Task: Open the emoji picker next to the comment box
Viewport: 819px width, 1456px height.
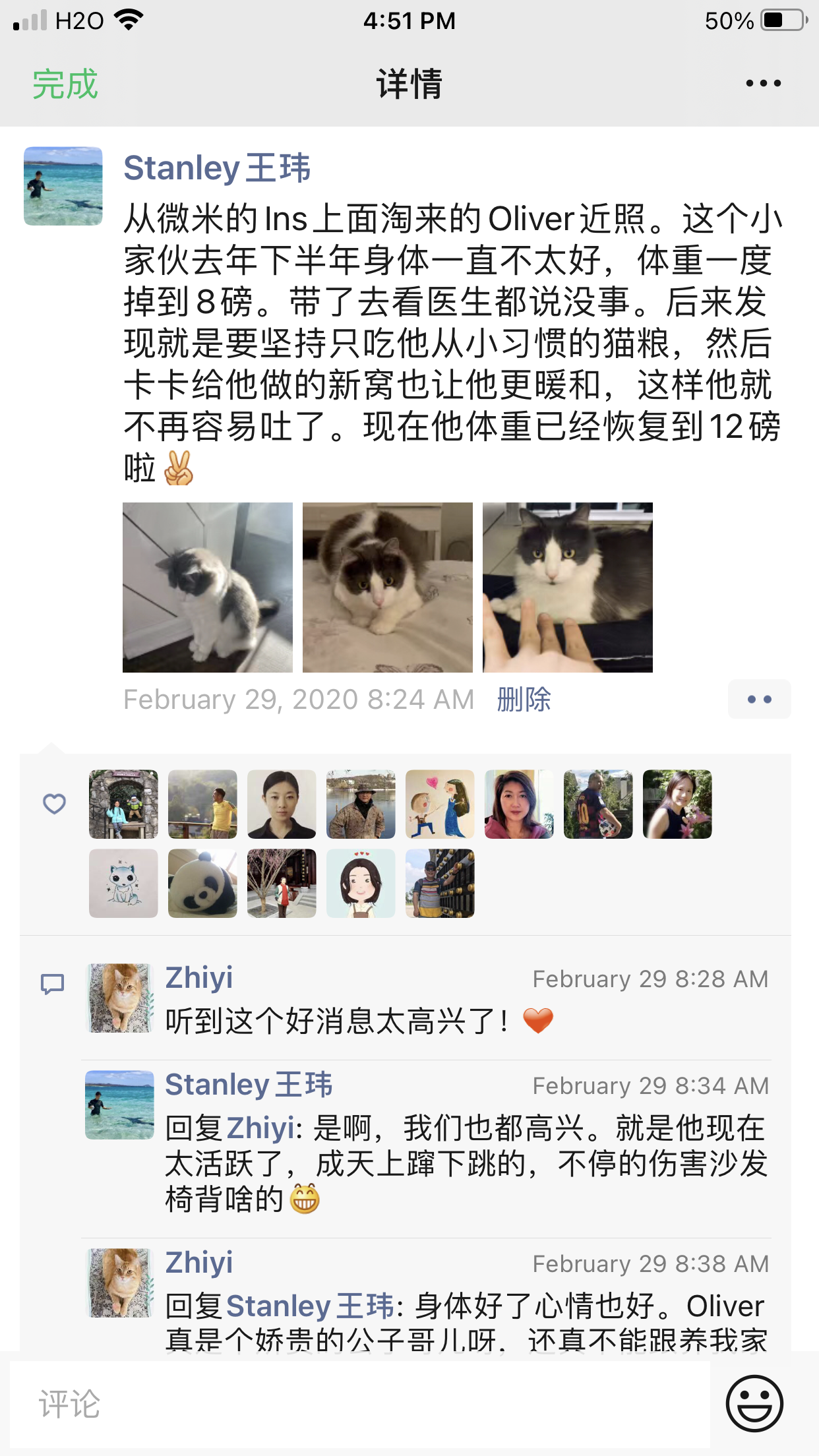Action: (754, 1403)
